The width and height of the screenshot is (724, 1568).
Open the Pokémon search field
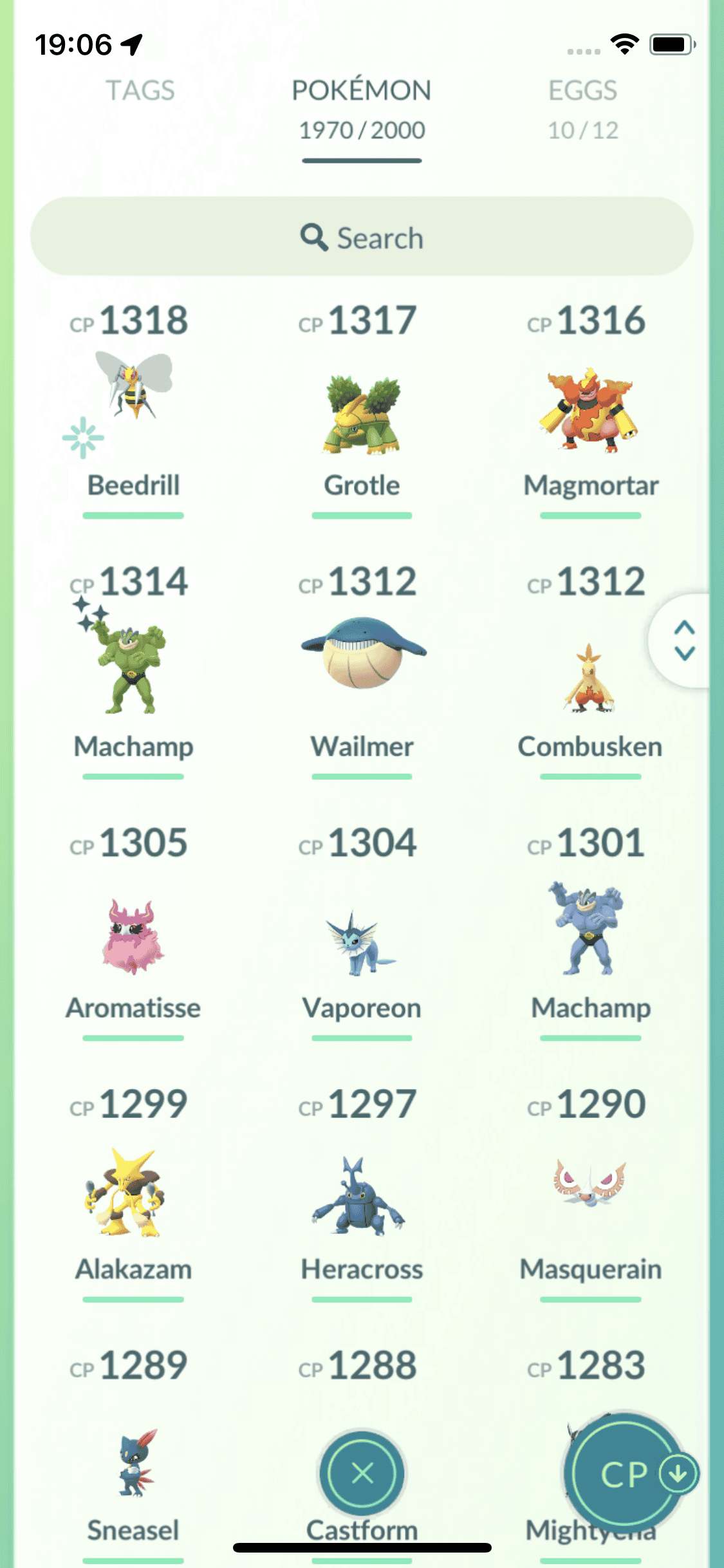[362, 238]
